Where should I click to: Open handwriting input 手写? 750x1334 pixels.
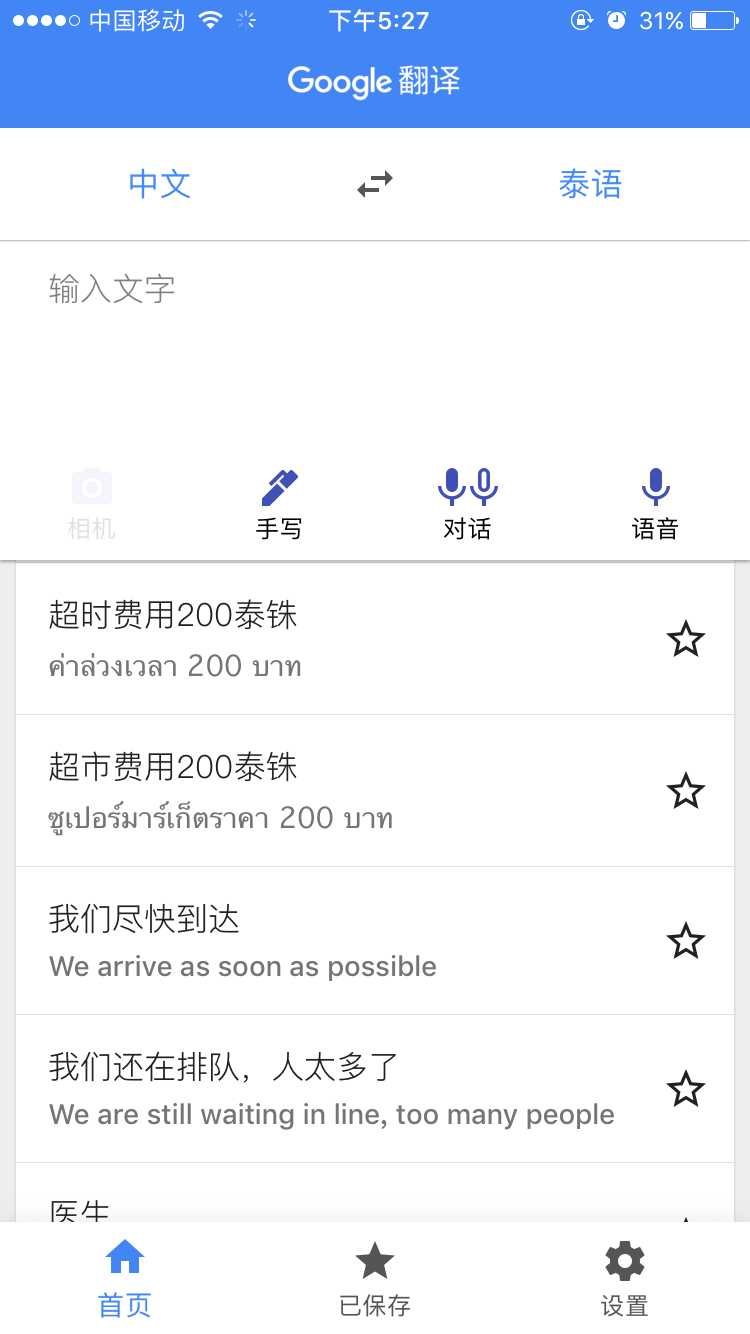[279, 504]
